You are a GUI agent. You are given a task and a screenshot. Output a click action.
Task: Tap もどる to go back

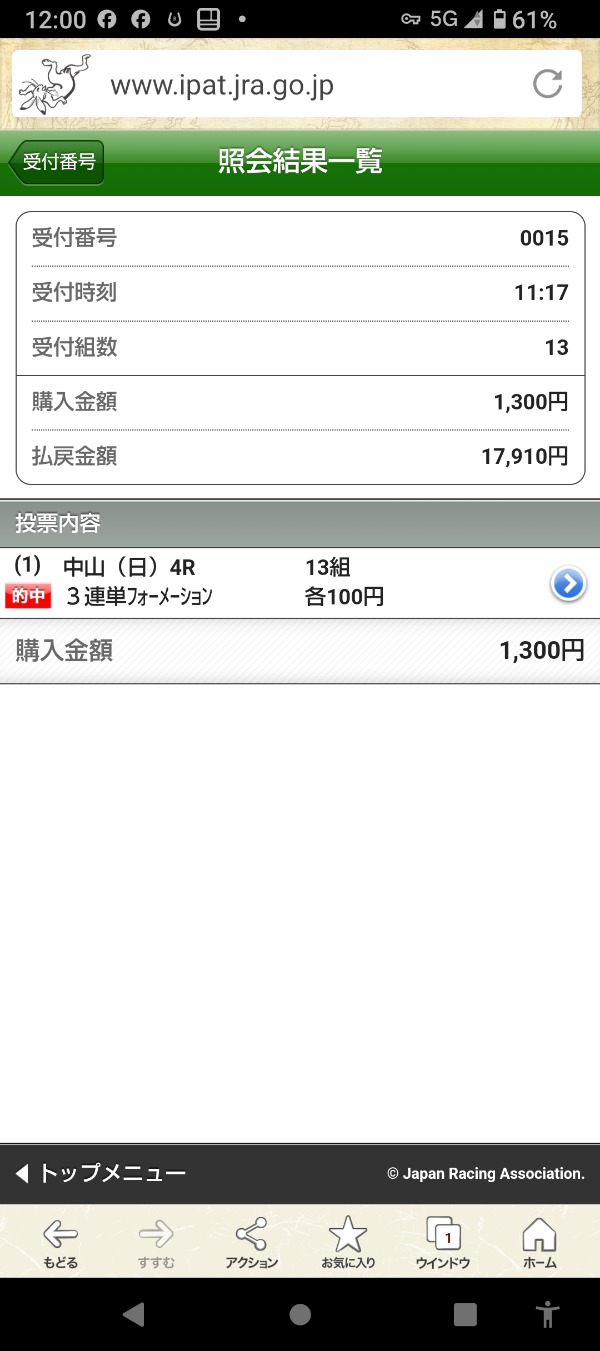click(x=60, y=1242)
